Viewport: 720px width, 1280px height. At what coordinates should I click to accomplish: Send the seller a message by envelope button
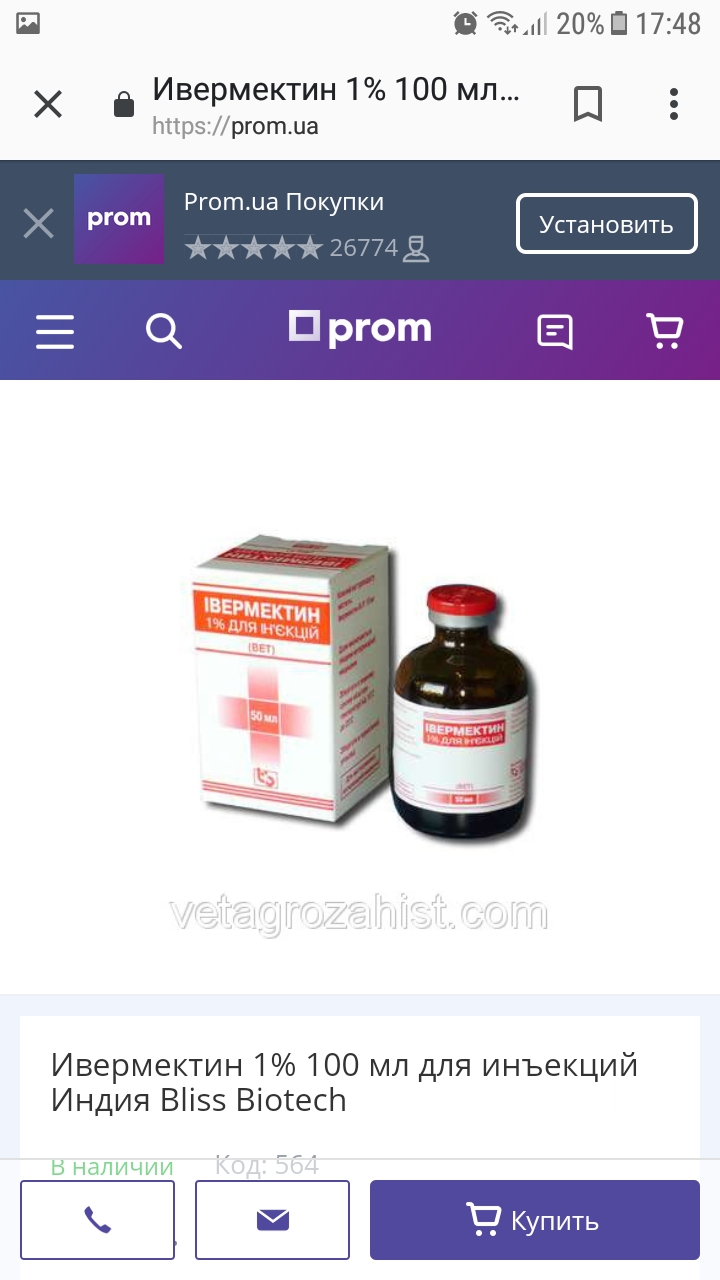(x=272, y=1220)
